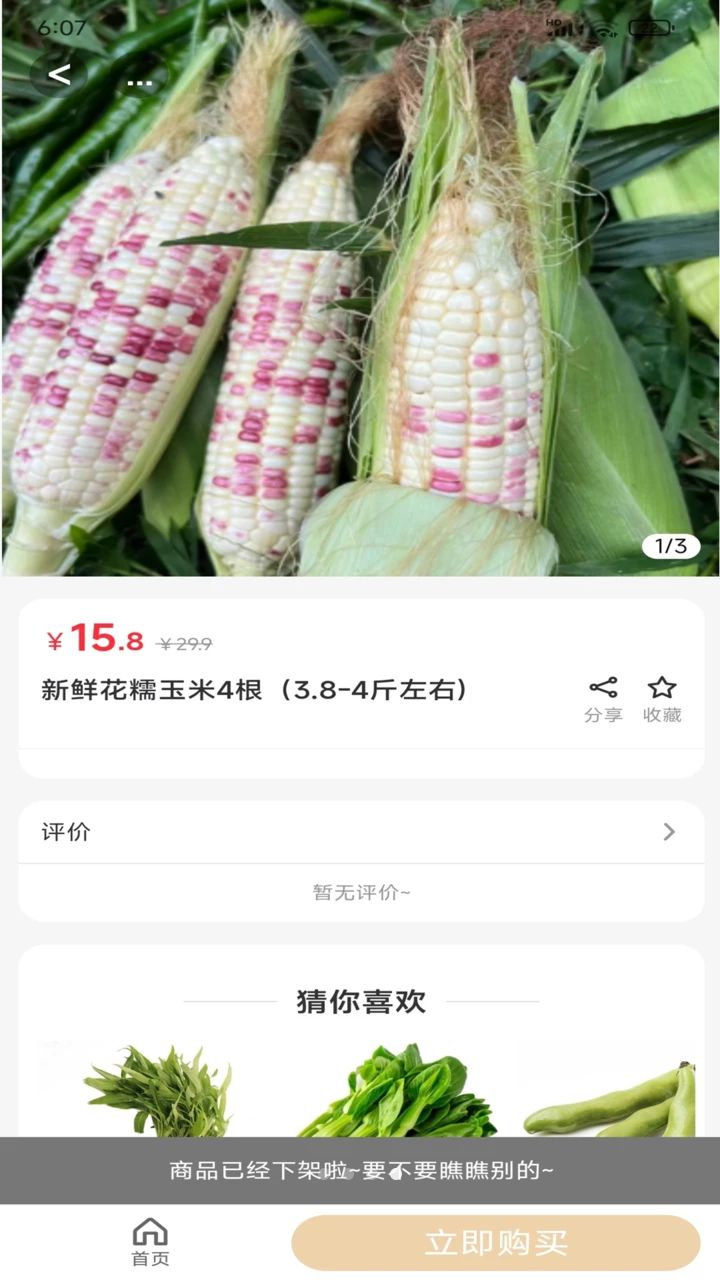
Task: Open the broad bean recommended product
Action: tap(610, 1098)
